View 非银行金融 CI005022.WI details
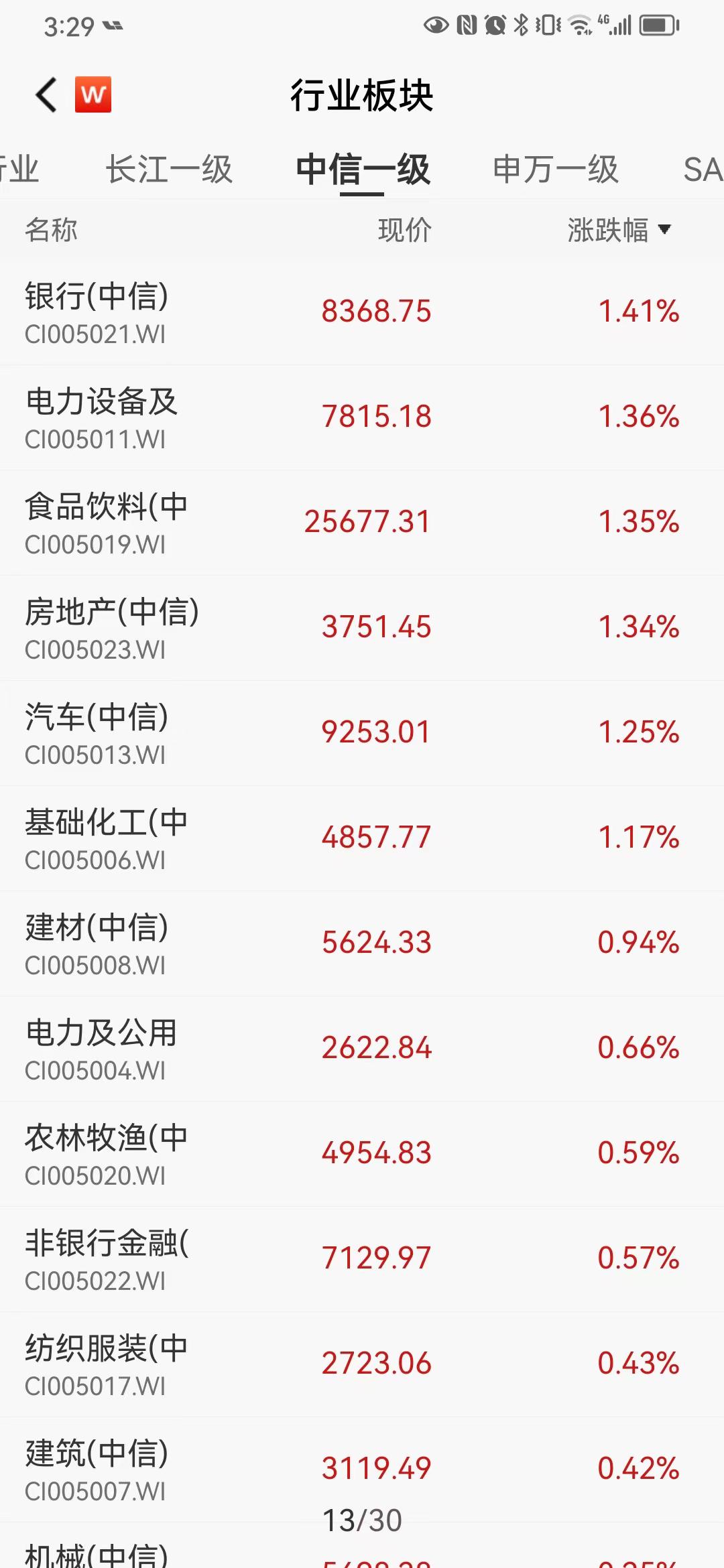Screen dimensions: 724x1568 tap(362, 1259)
